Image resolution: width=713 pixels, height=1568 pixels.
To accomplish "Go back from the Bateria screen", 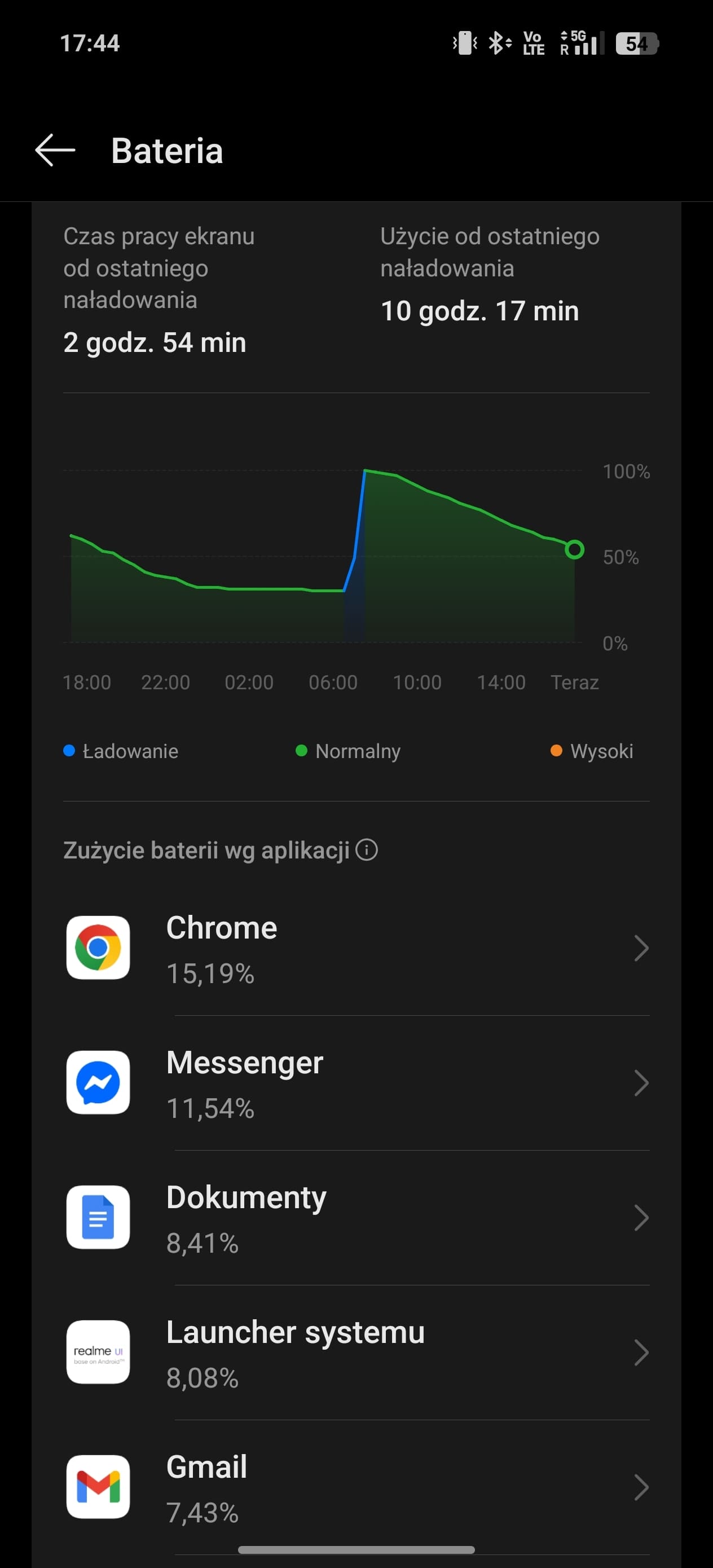I will pos(55,149).
